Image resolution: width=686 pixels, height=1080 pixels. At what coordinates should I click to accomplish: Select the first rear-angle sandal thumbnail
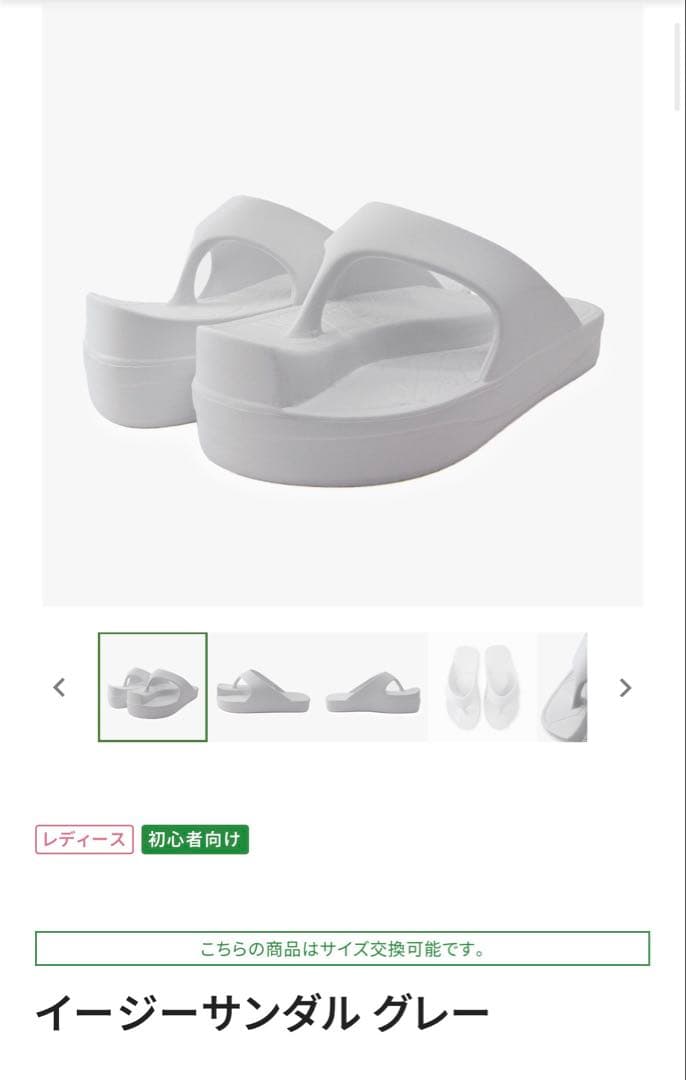(152, 687)
